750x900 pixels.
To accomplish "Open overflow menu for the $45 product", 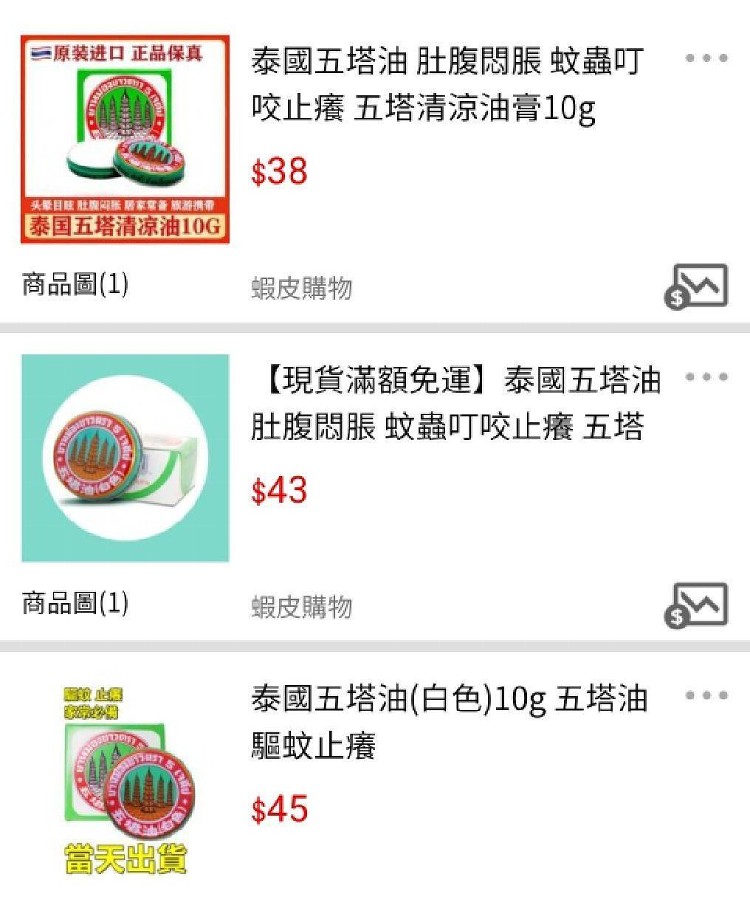I will (x=706, y=695).
